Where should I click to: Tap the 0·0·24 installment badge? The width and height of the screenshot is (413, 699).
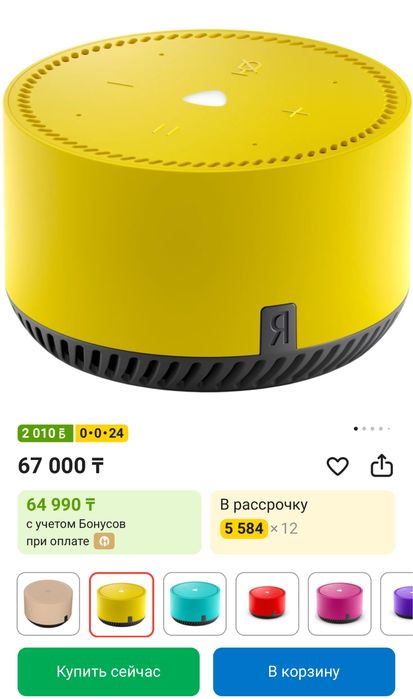pyautogui.click(x=102, y=433)
